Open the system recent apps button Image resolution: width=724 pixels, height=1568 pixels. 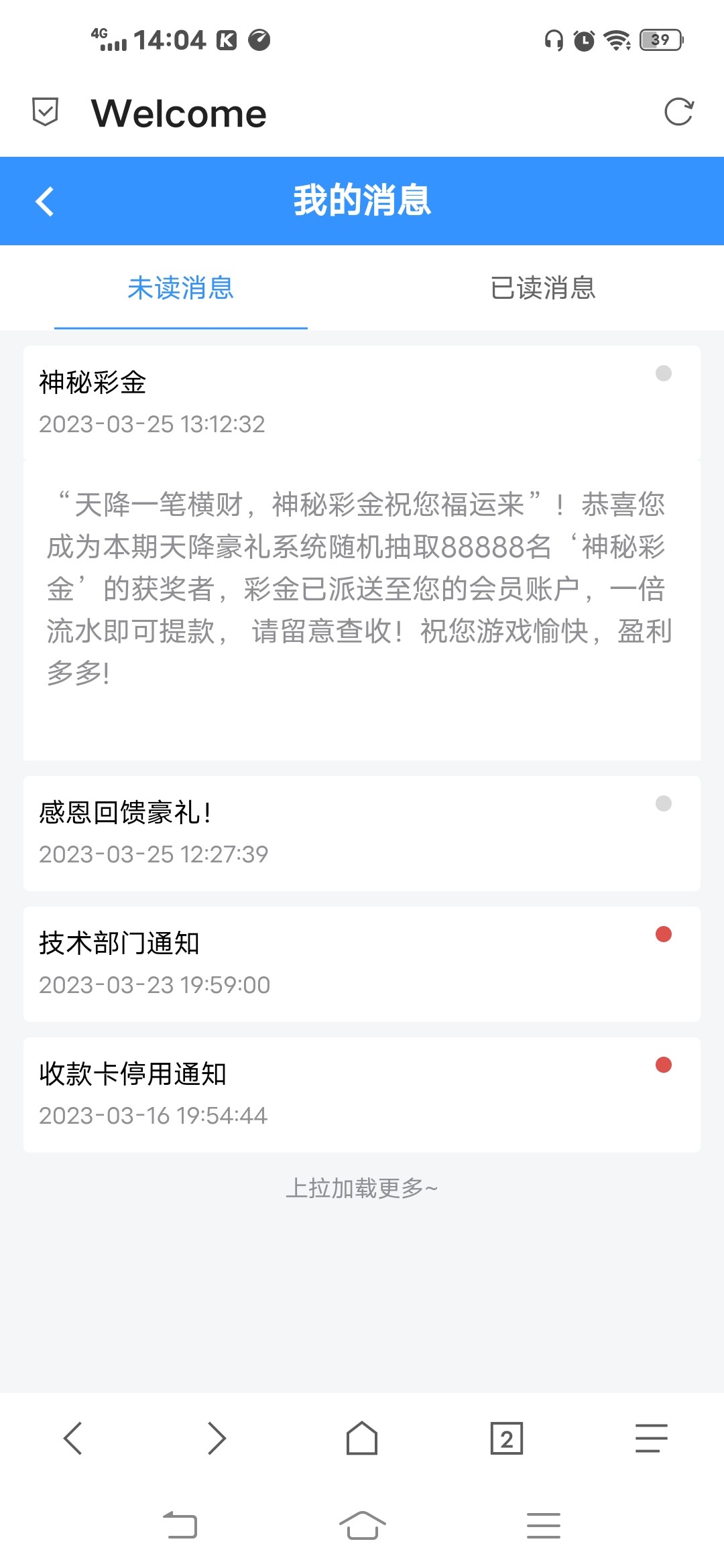point(543,1525)
